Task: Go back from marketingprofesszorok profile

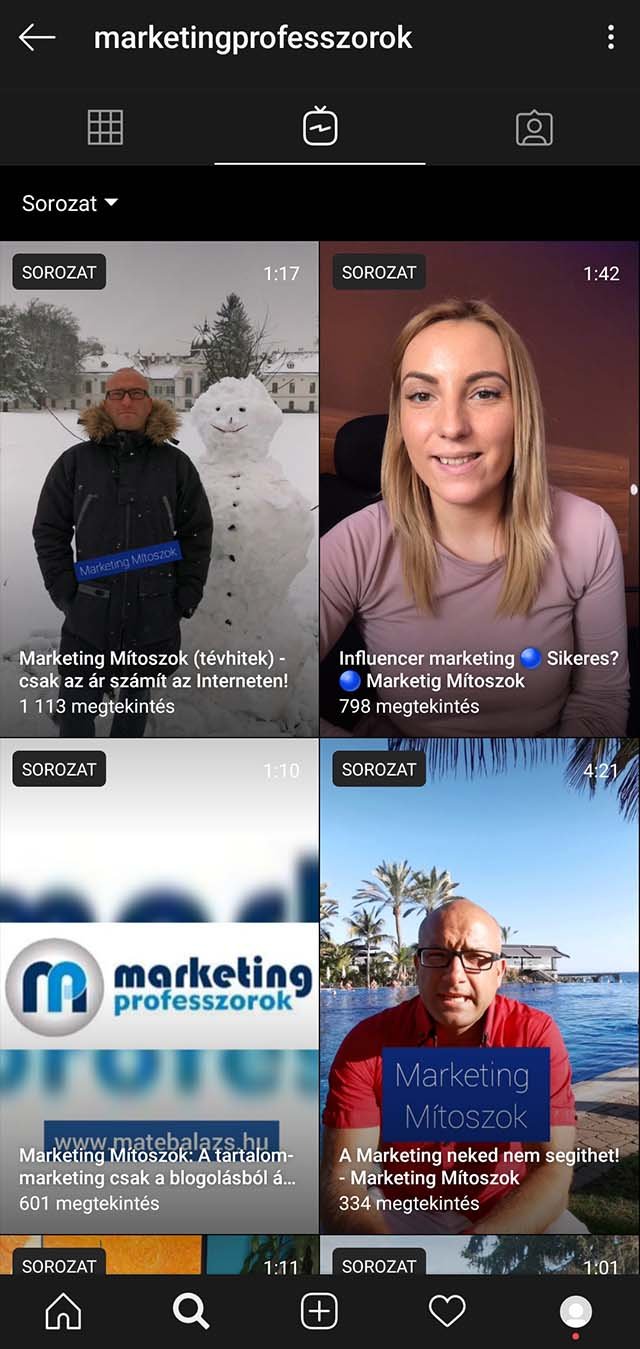Action: click(x=37, y=38)
